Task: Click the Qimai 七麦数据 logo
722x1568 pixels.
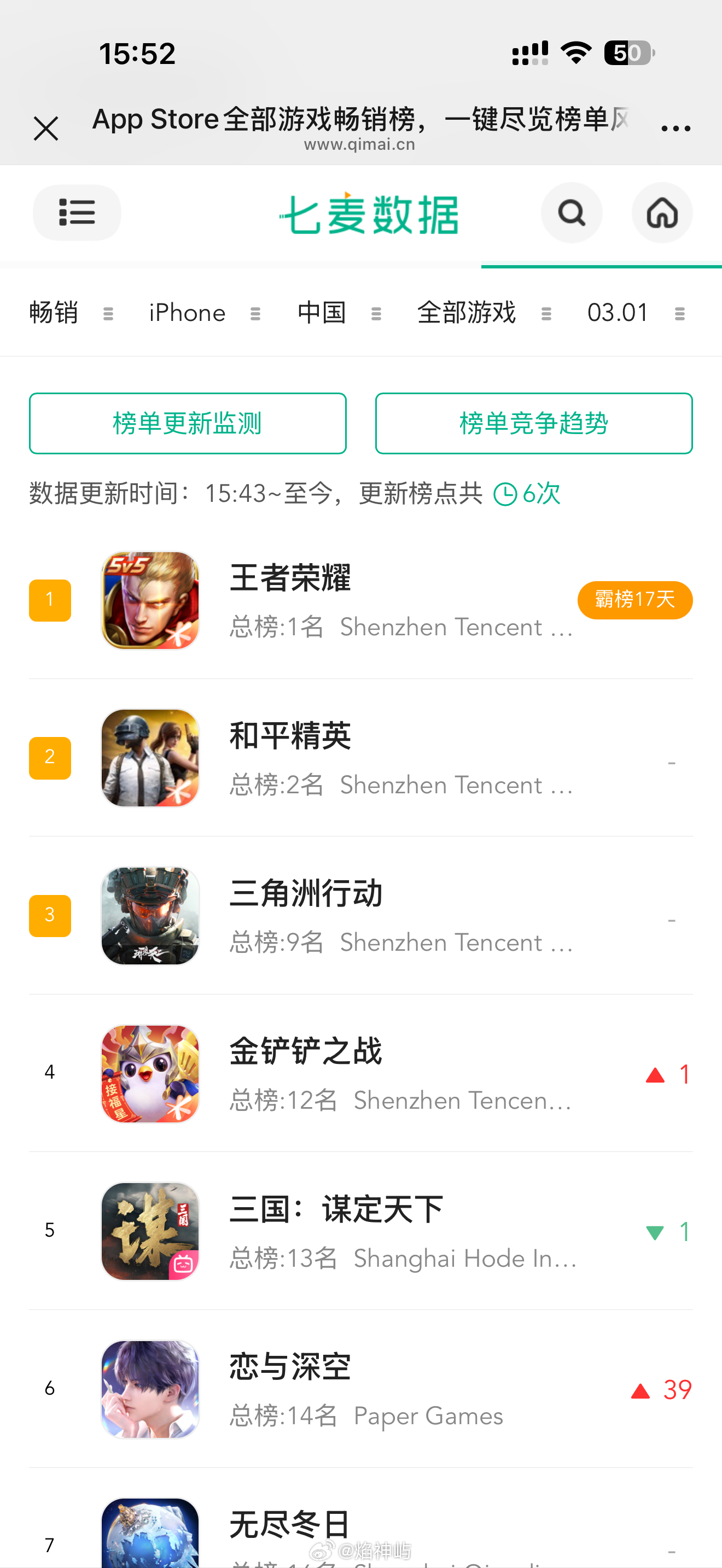Action: tap(368, 214)
